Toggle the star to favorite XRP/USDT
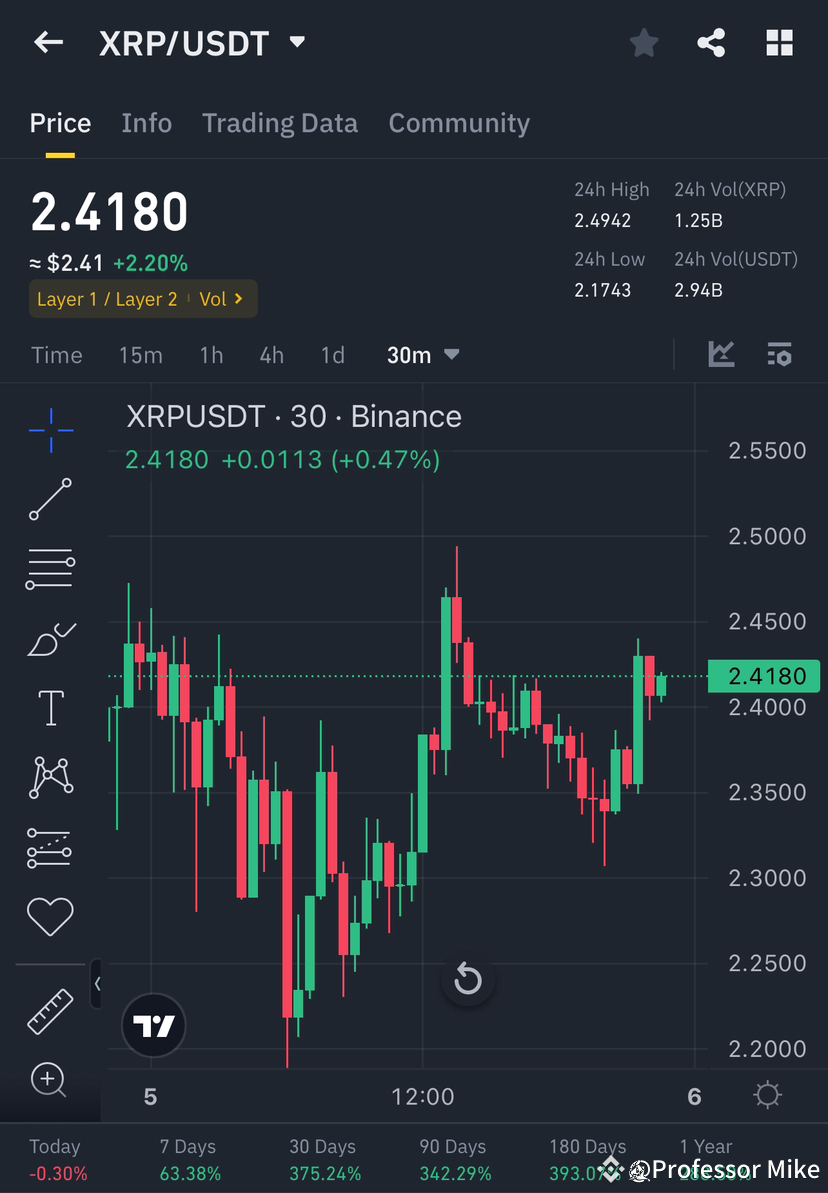The width and height of the screenshot is (828, 1193). [x=644, y=42]
